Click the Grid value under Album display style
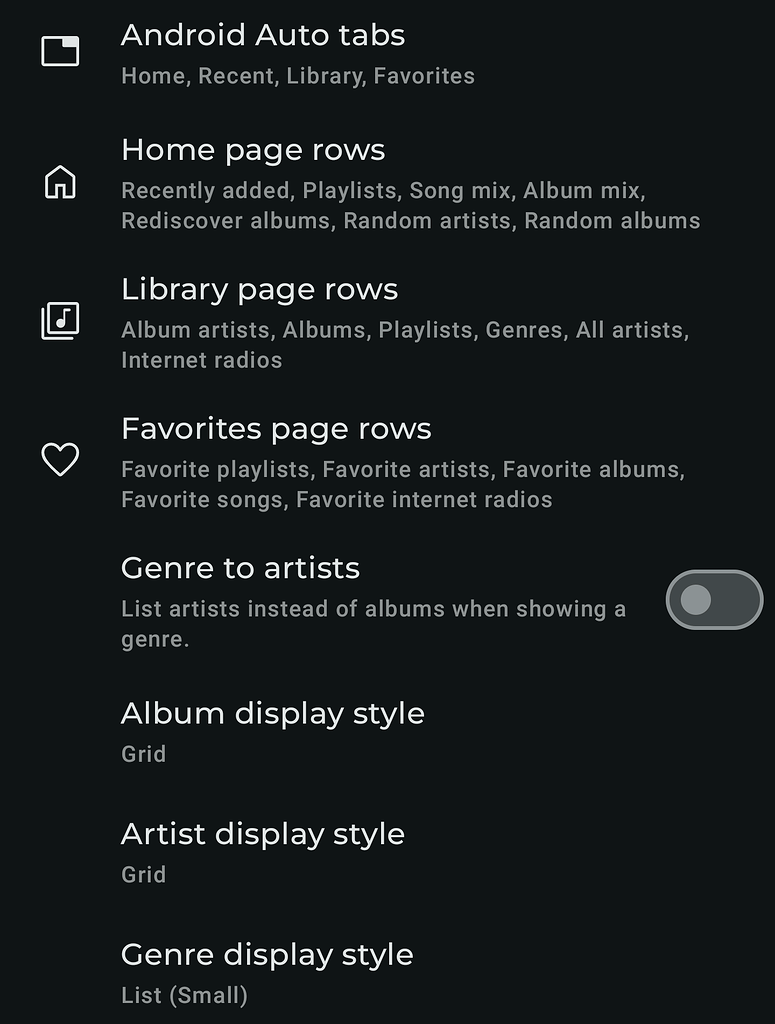The width and height of the screenshot is (775, 1024). (143, 754)
